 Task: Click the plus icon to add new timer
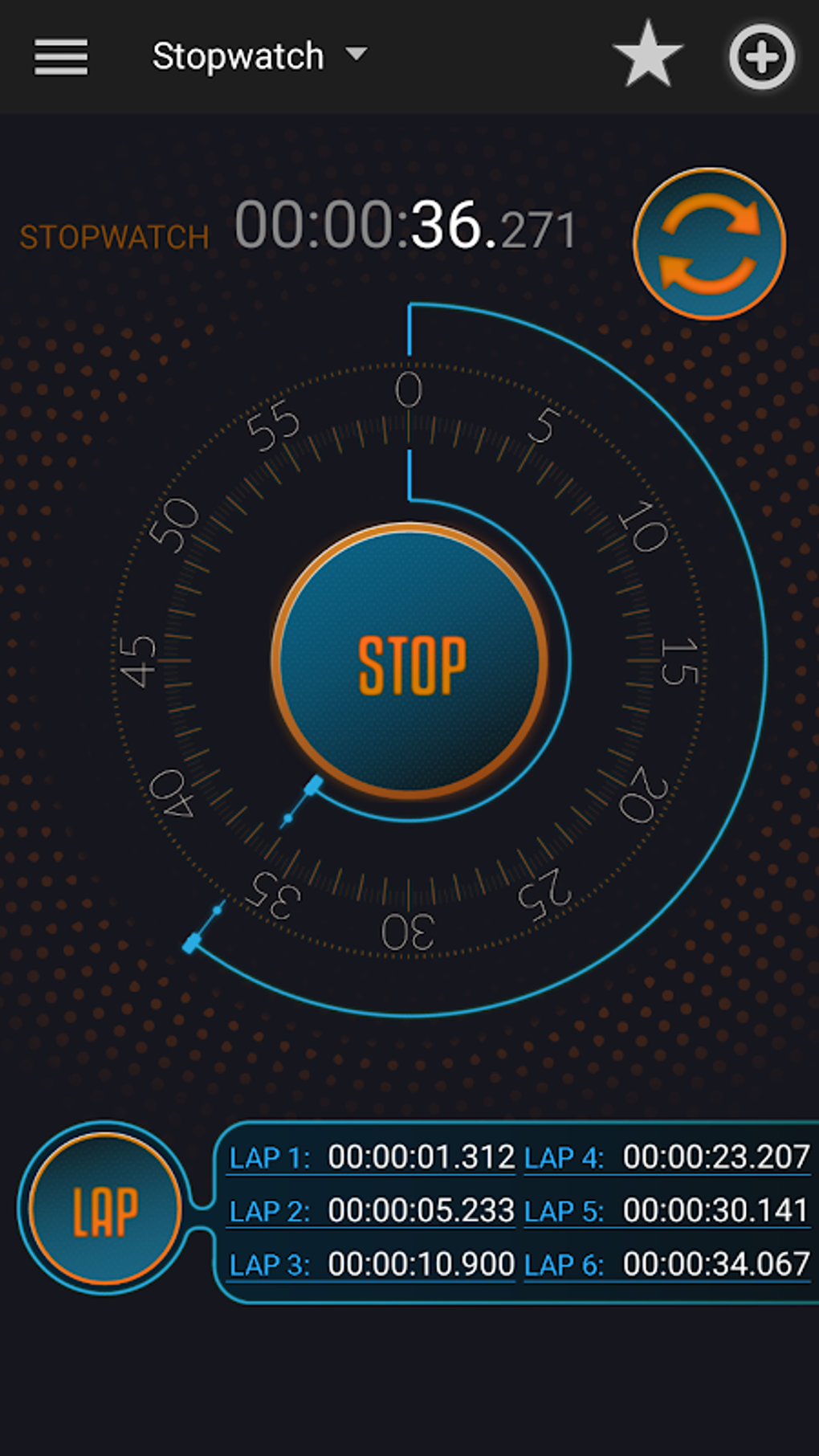[760, 56]
